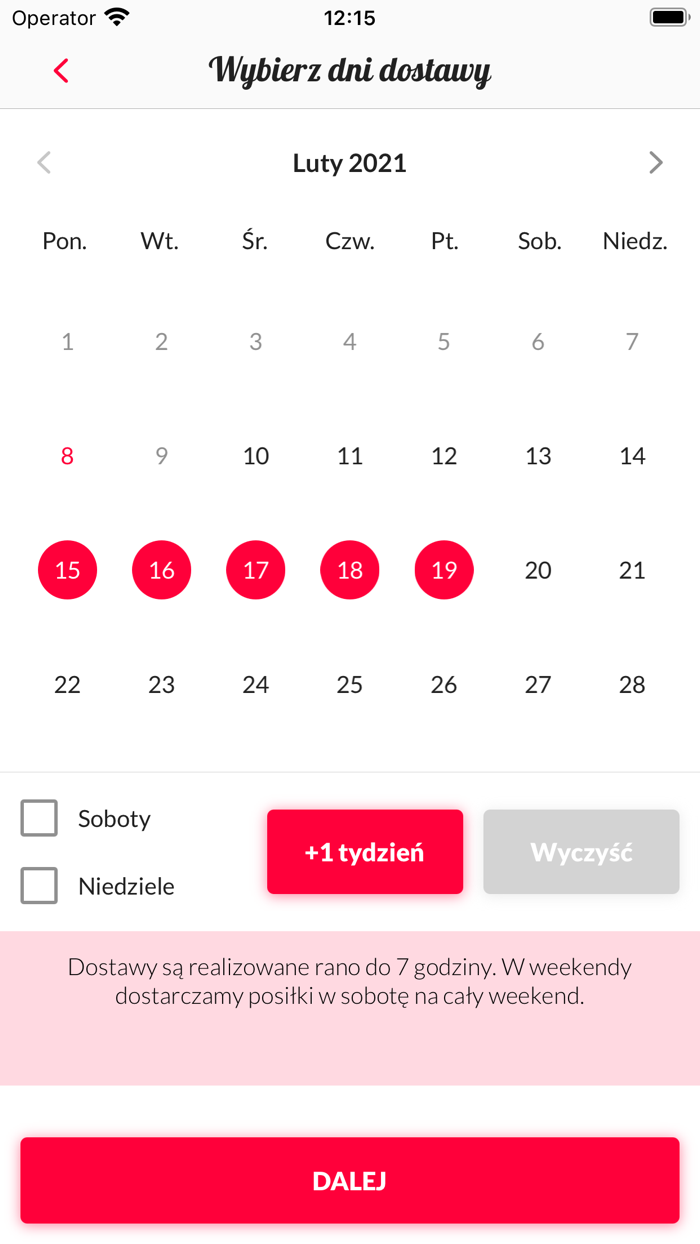Deselect February 18 delivery day
The width and height of the screenshot is (700, 1244).
tap(350, 570)
